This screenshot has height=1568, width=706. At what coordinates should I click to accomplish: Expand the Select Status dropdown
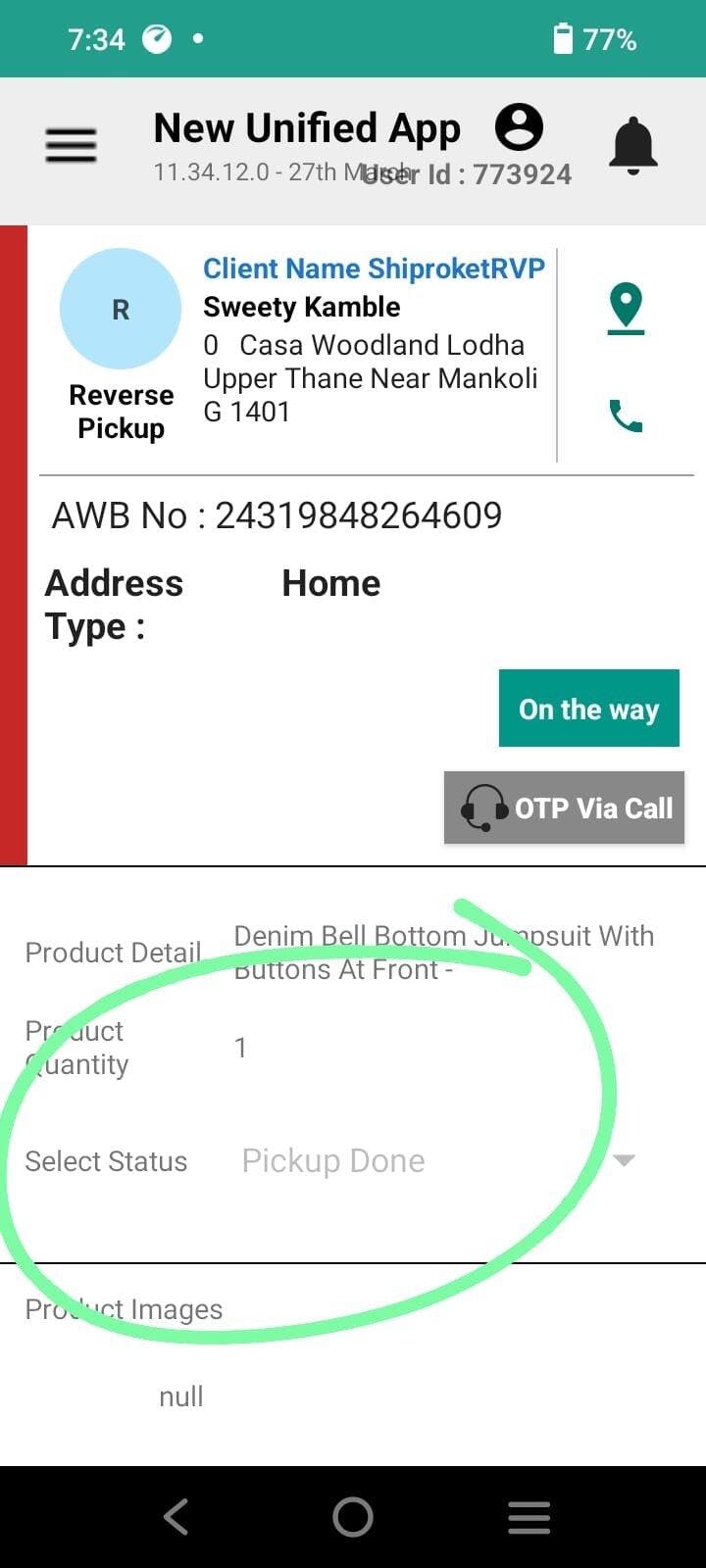[624, 1160]
